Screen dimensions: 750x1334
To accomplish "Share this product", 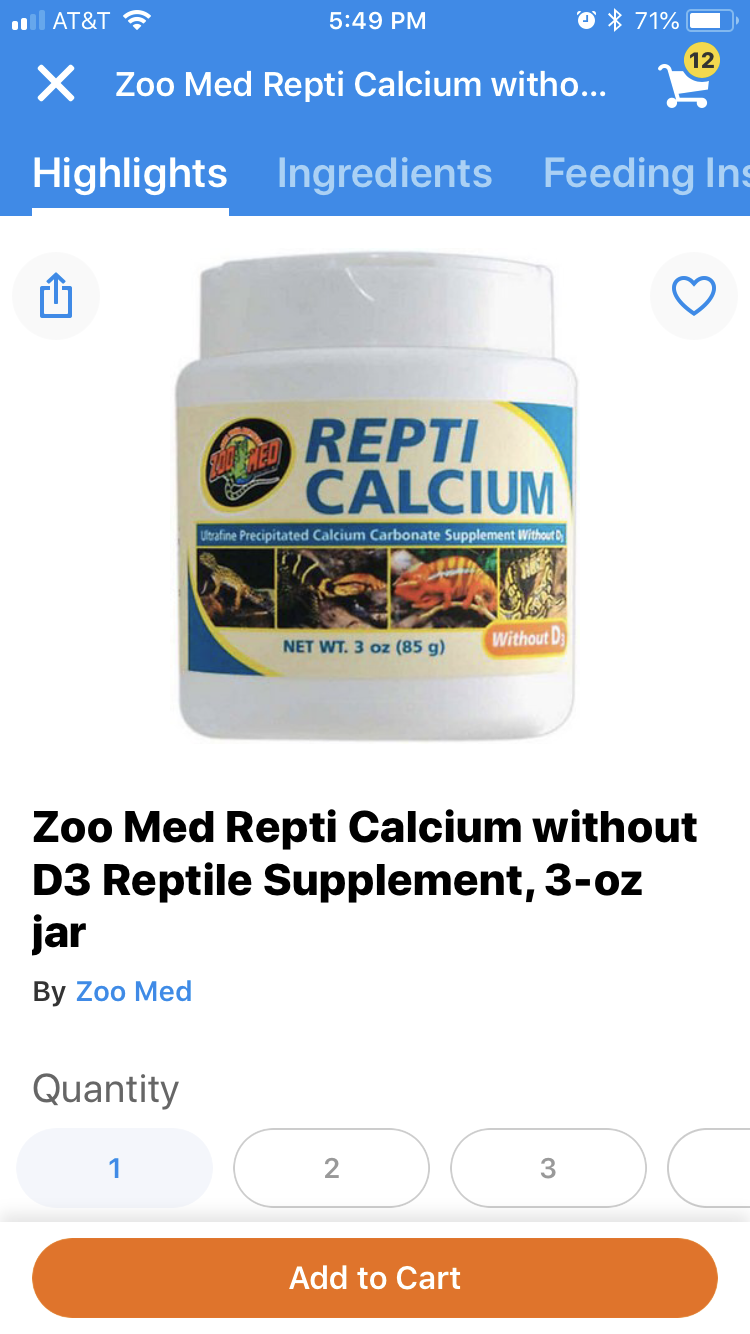I will 56,297.
